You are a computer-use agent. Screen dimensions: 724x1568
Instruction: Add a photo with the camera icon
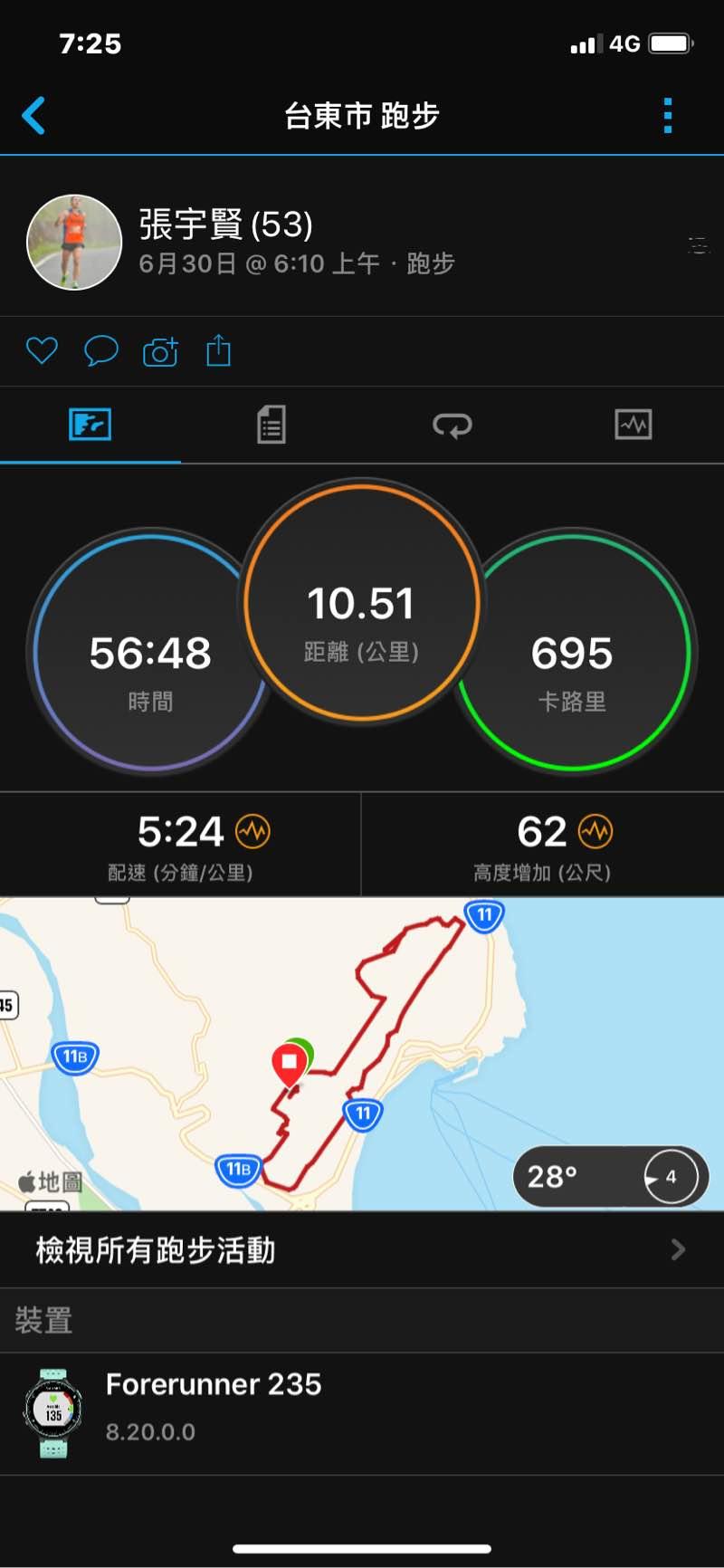point(160,351)
